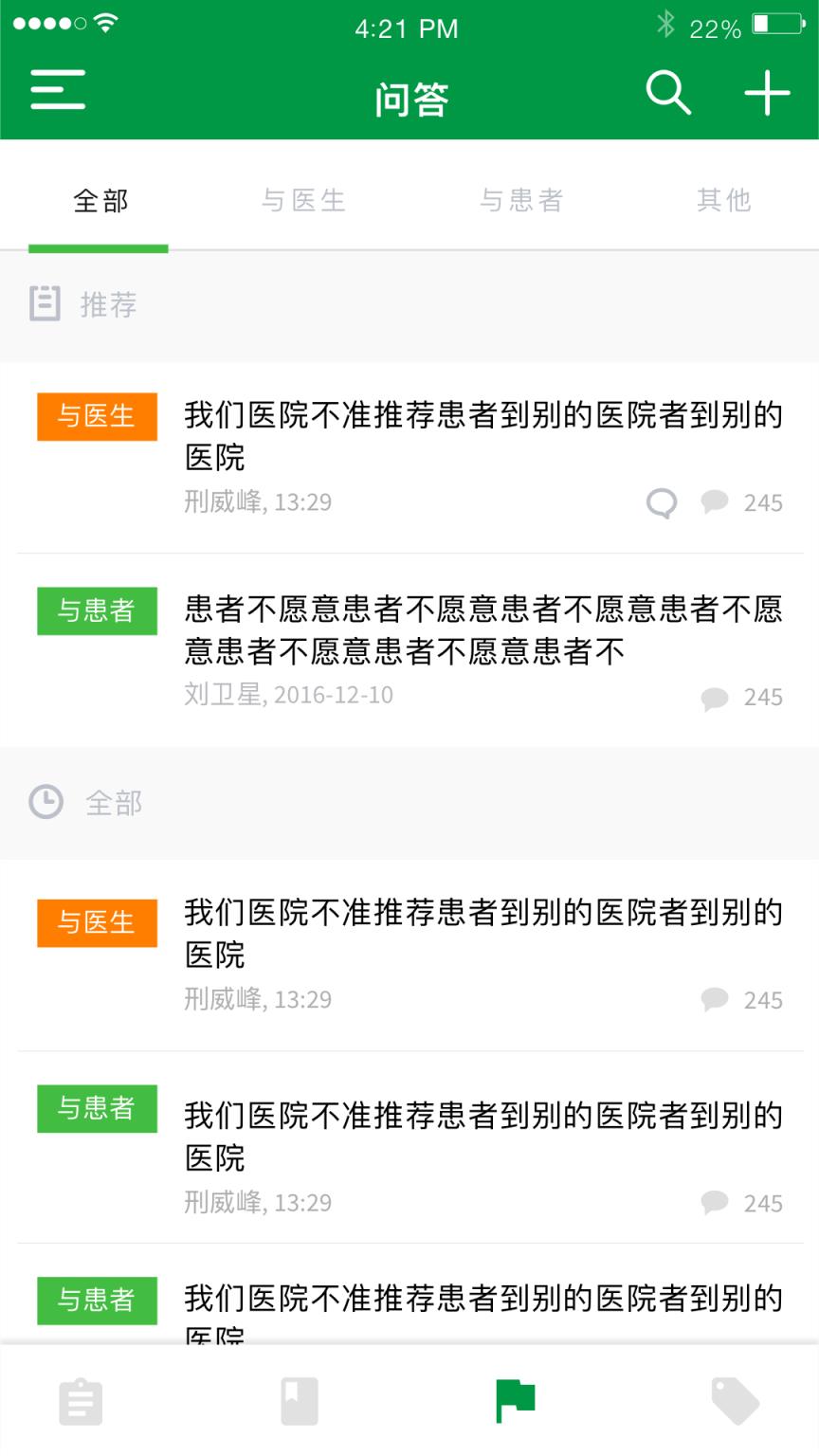Select the clipboard list icon in bottom navigation

point(81,1401)
